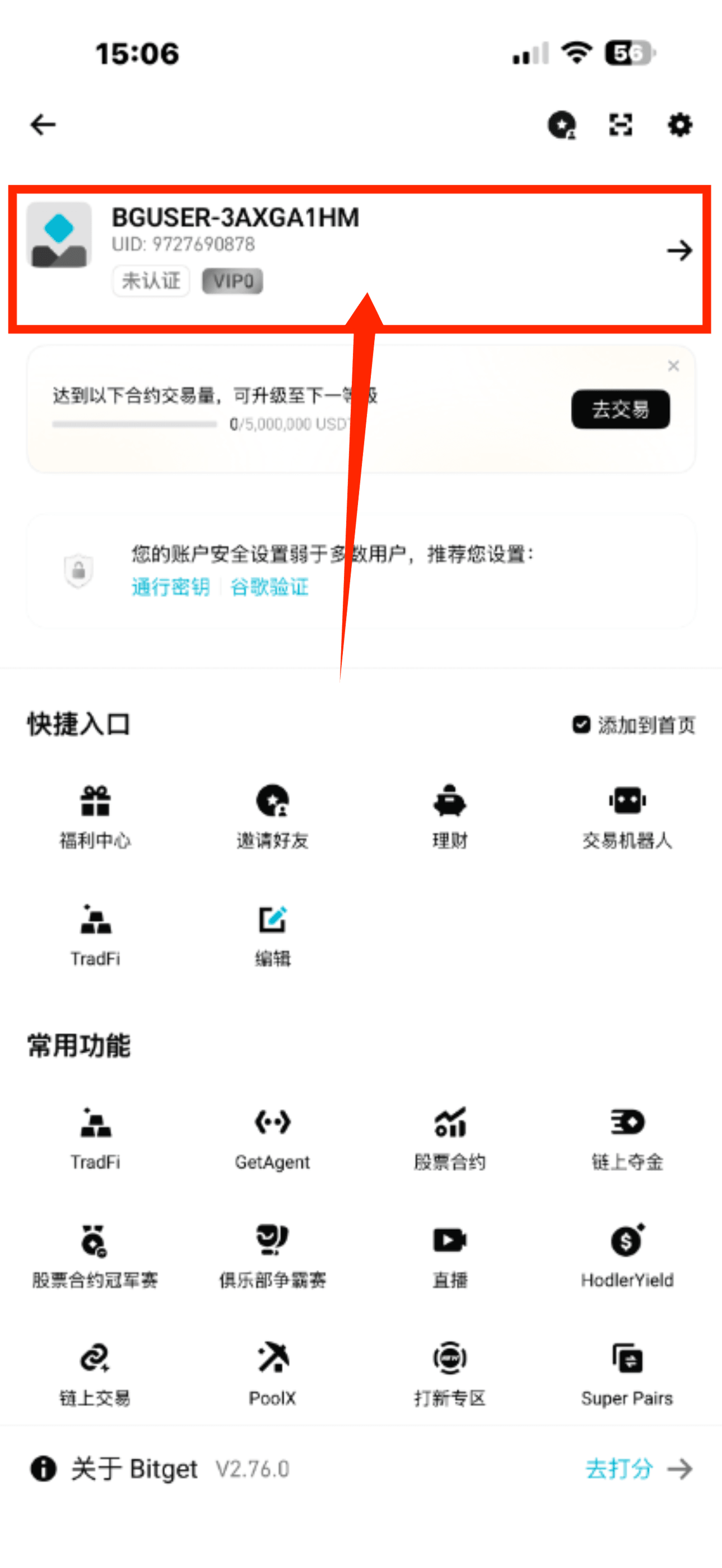Tap the 去交易 button
This screenshot has height=1568, width=722.
pos(619,409)
